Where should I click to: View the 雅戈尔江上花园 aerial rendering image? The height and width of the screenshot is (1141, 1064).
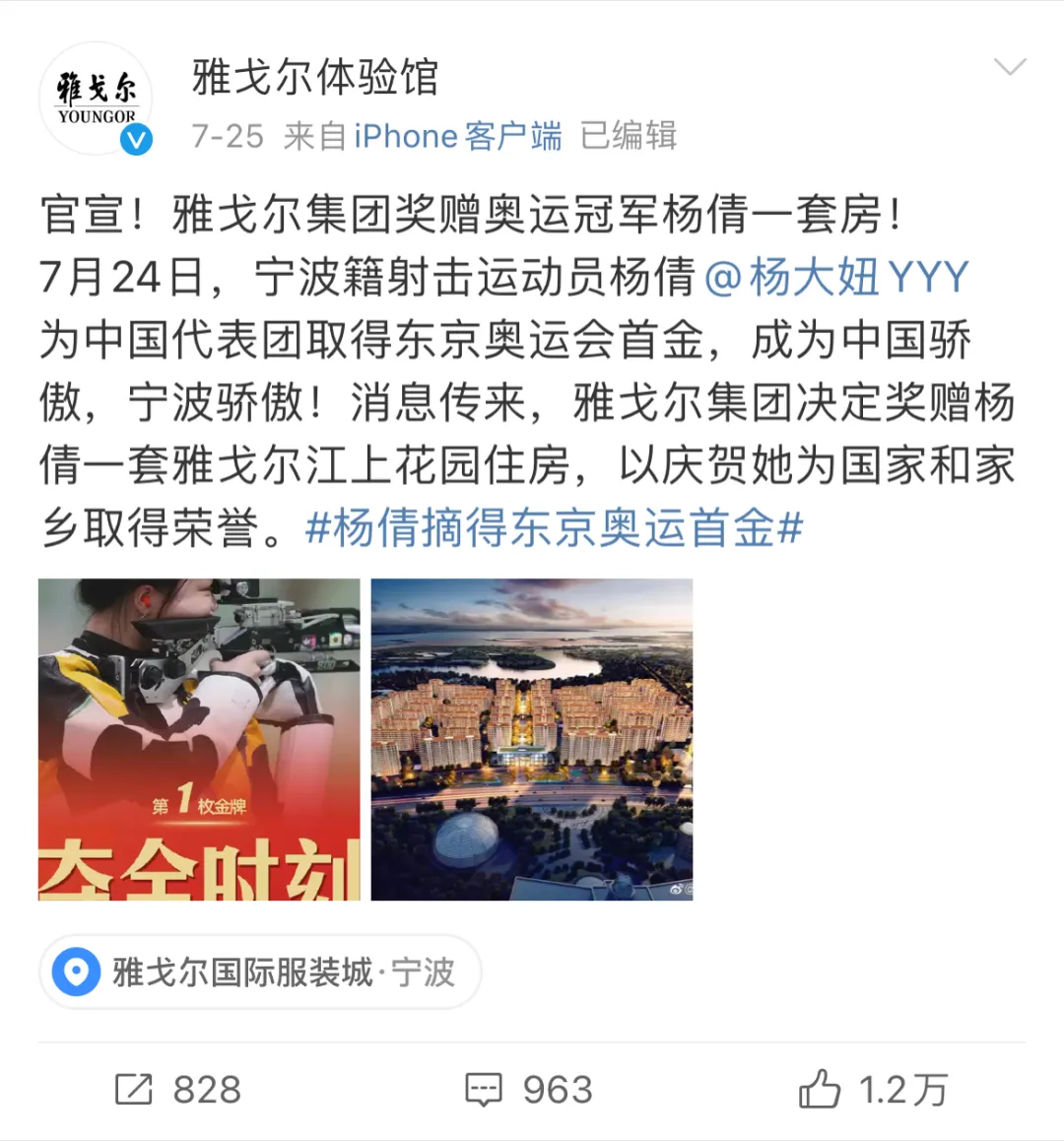coord(534,741)
